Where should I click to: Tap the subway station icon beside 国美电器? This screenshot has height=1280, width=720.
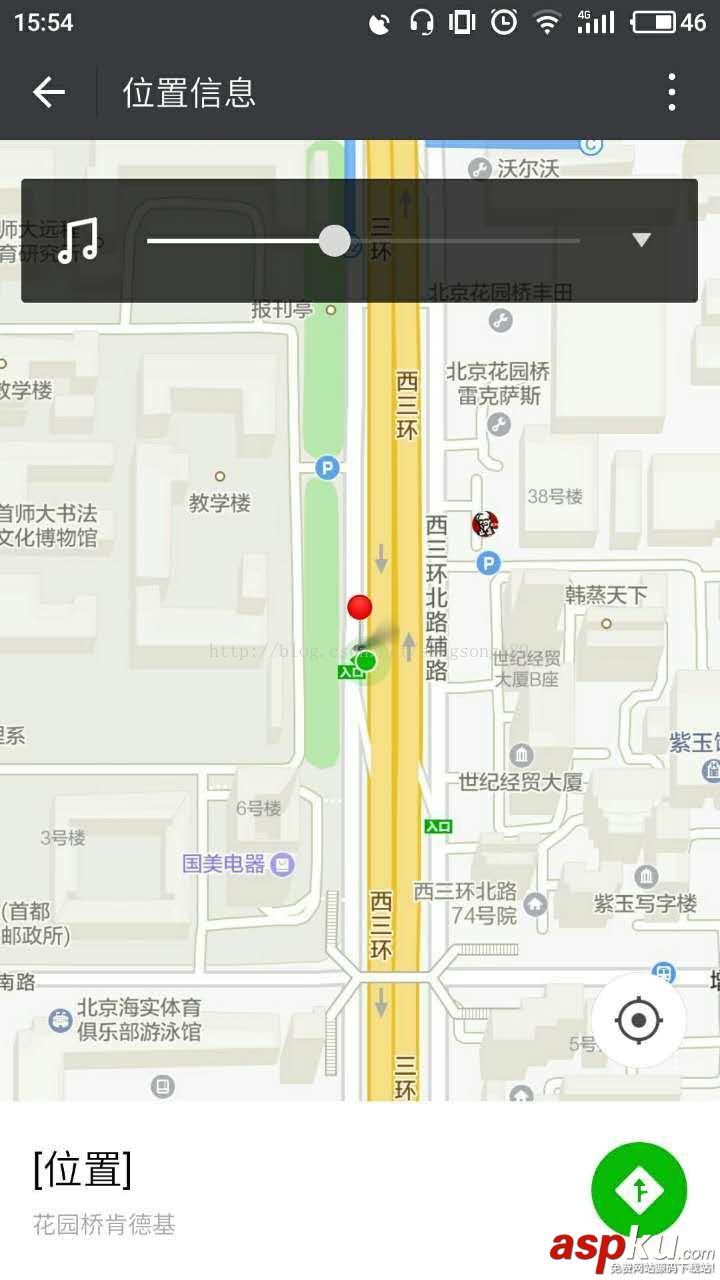(x=284, y=866)
